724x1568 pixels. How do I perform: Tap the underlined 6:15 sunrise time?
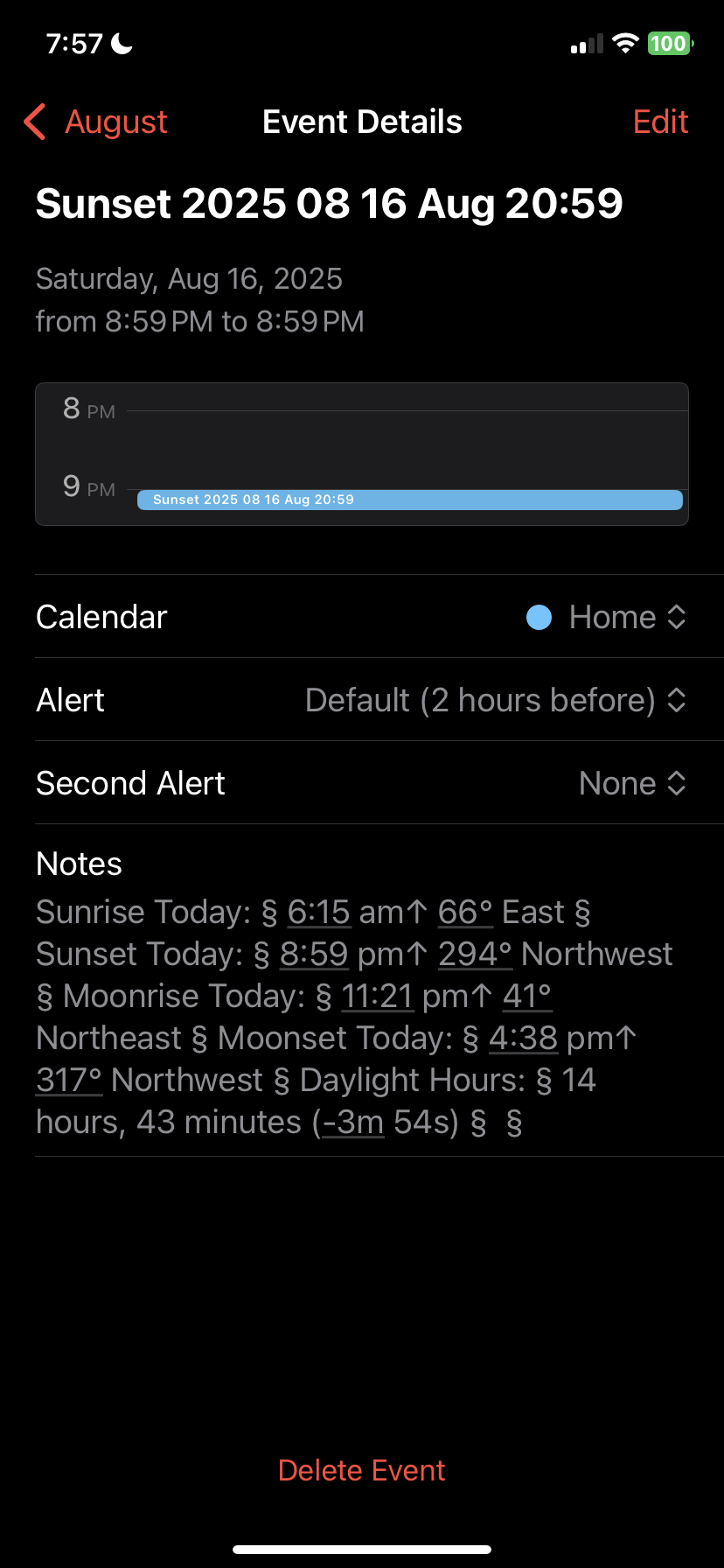pyautogui.click(x=319, y=912)
